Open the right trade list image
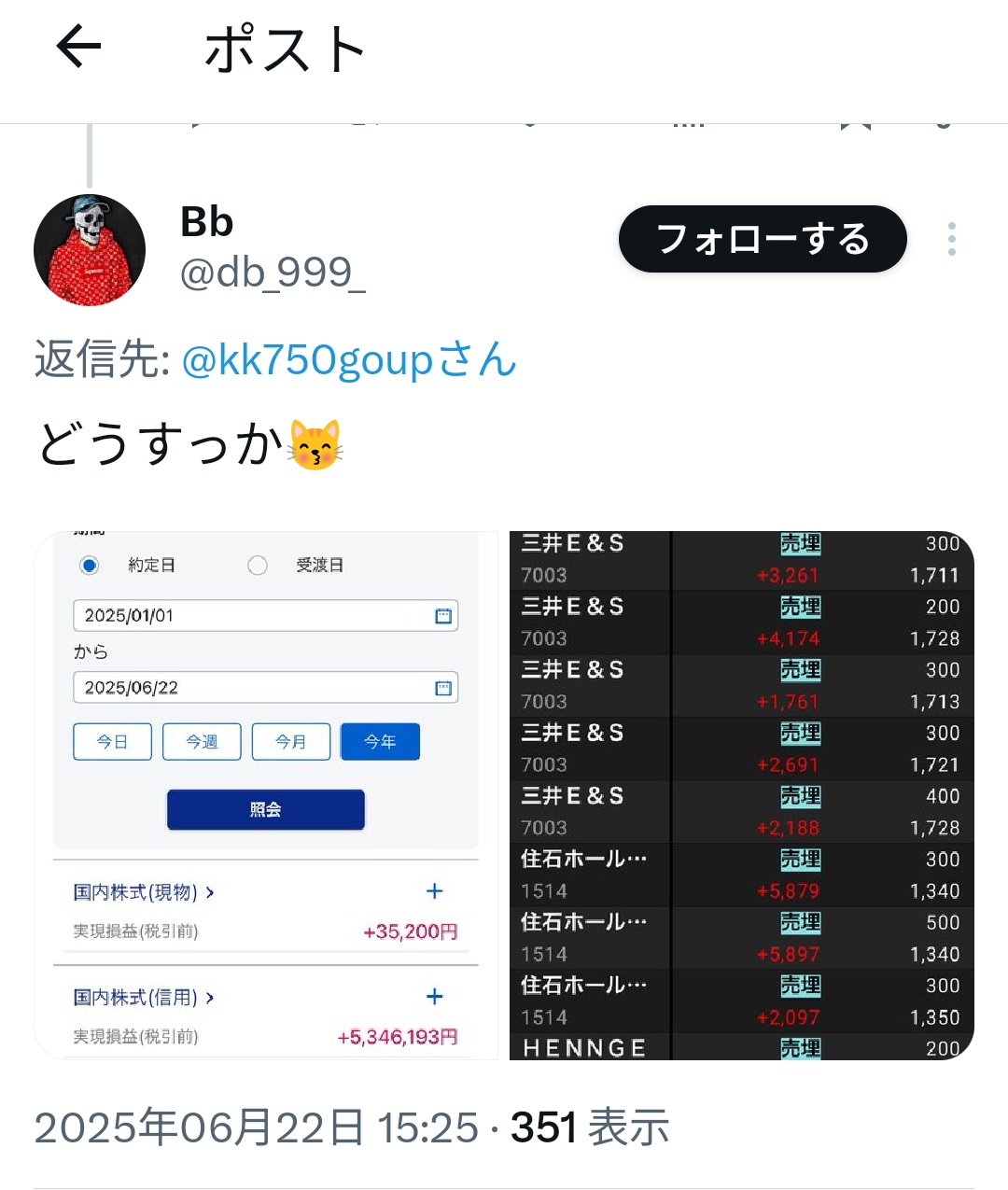The height and width of the screenshot is (1190, 1008). [x=742, y=795]
